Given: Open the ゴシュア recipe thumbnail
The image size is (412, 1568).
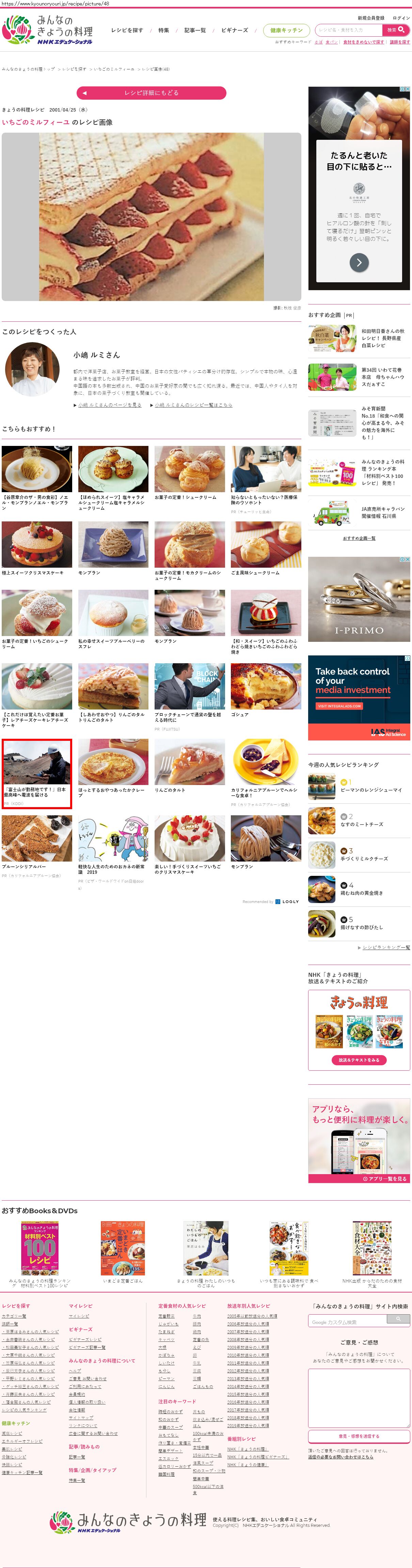Looking at the screenshot, I should coord(266,687).
